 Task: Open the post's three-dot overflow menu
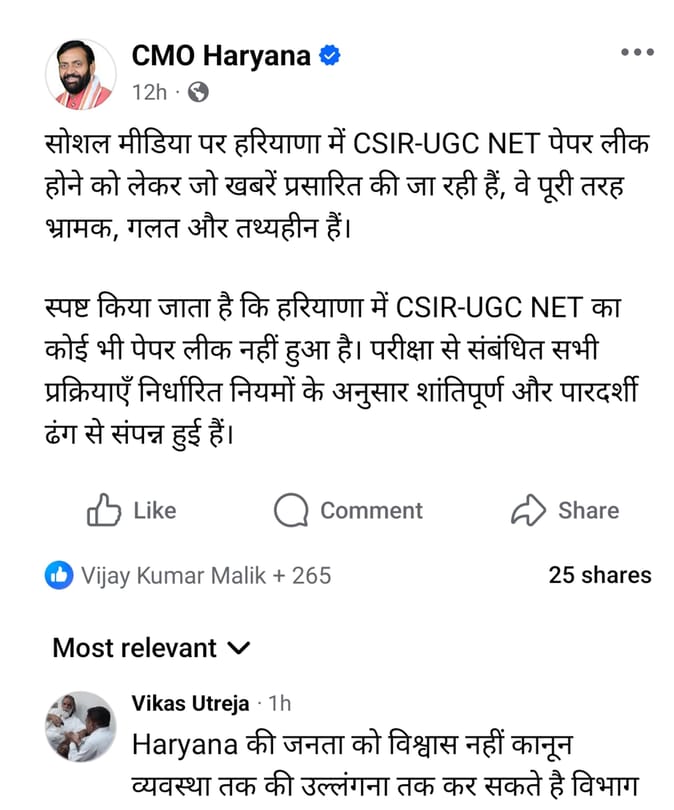[x=636, y=53]
